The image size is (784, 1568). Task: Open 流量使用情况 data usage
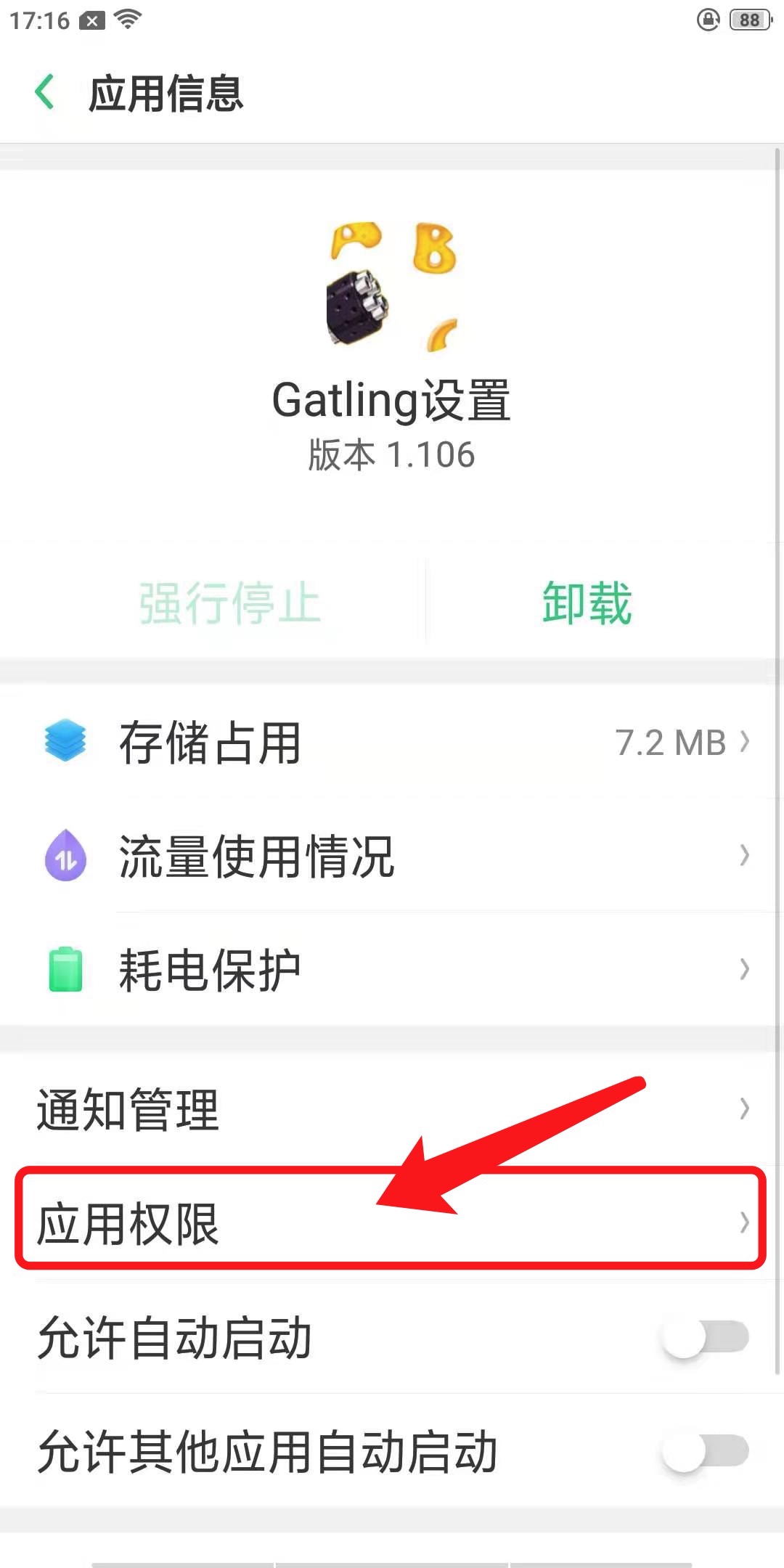[x=392, y=856]
